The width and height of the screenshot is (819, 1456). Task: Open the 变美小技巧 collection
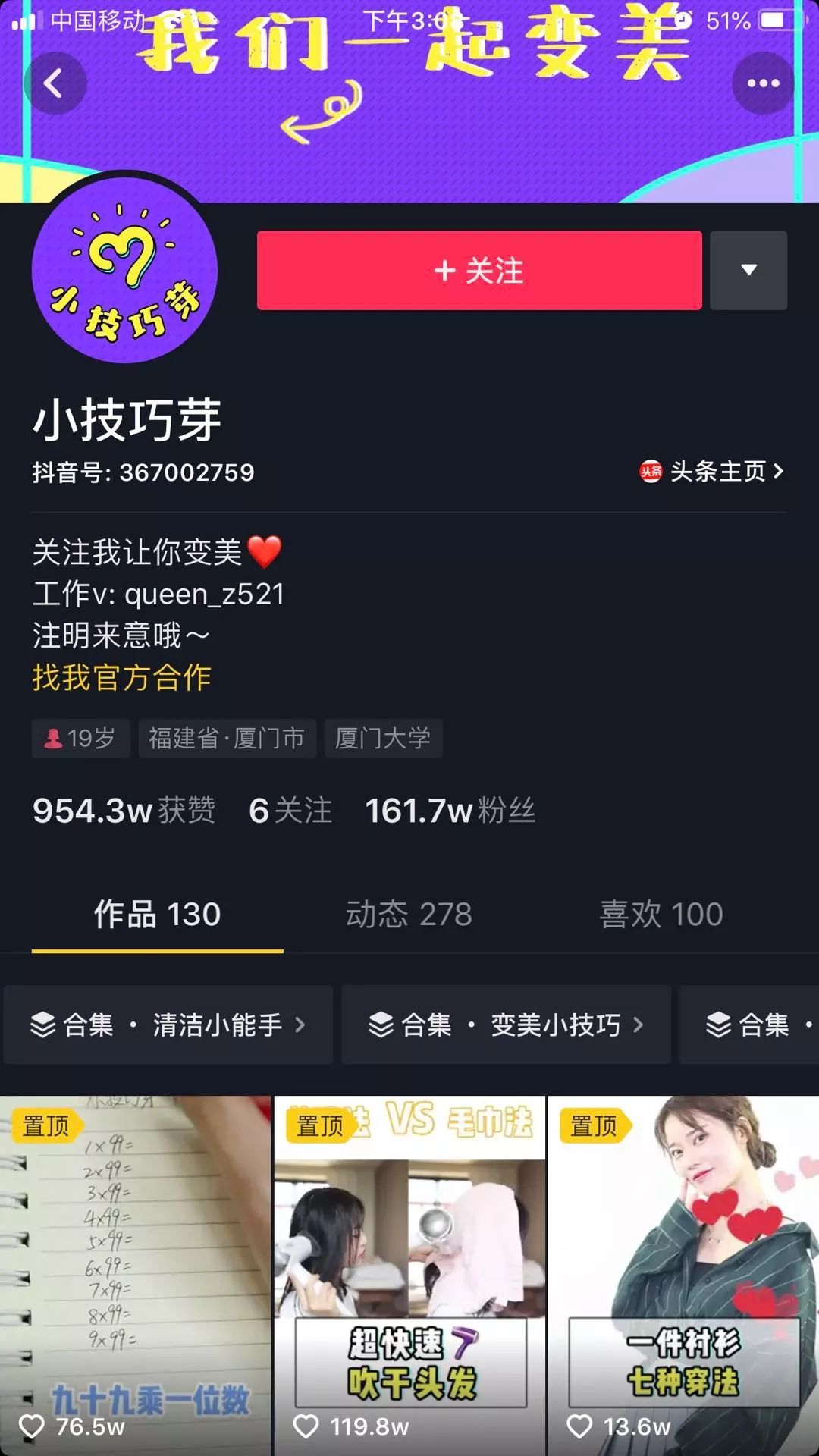coord(506,1025)
